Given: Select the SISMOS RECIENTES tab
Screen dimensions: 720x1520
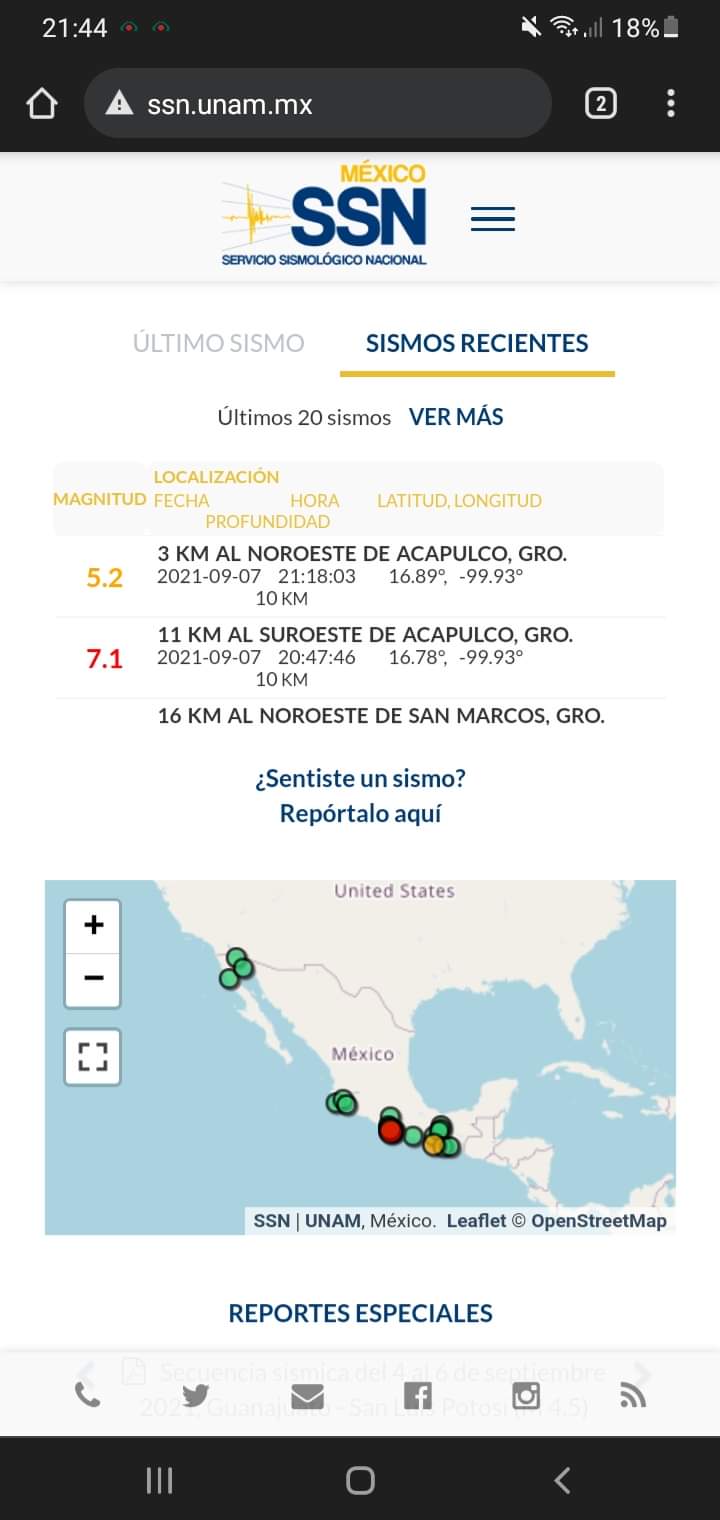Looking at the screenshot, I should tap(477, 343).
